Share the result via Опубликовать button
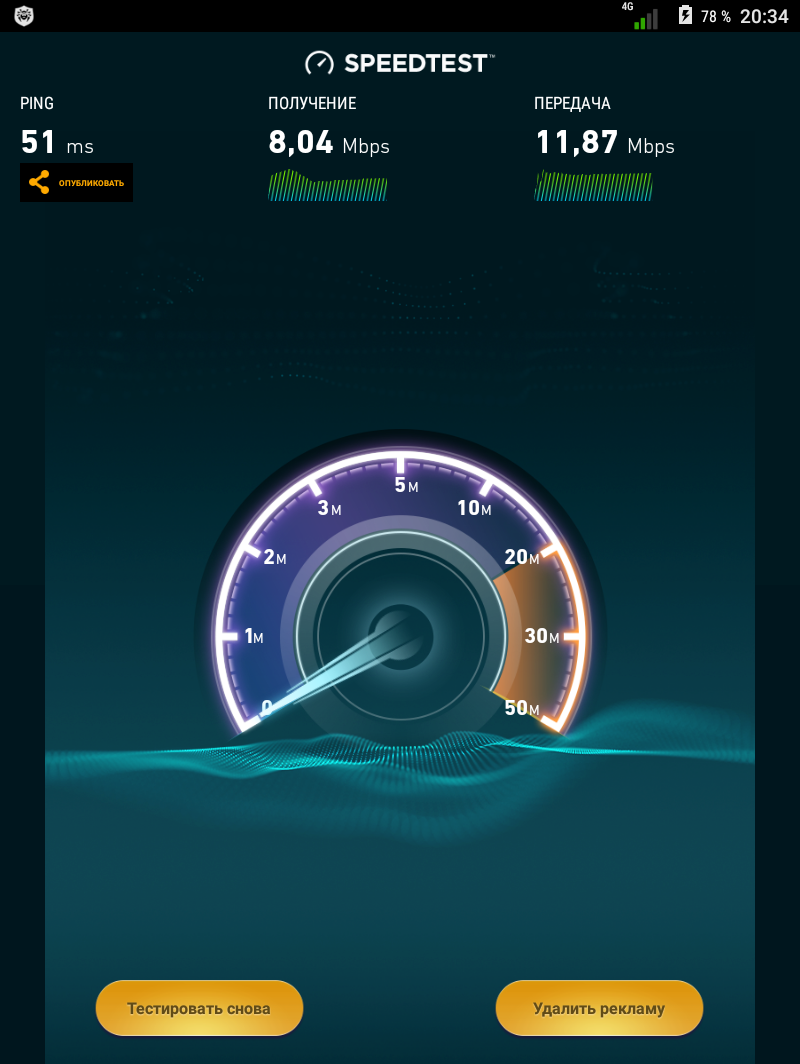 click(77, 183)
